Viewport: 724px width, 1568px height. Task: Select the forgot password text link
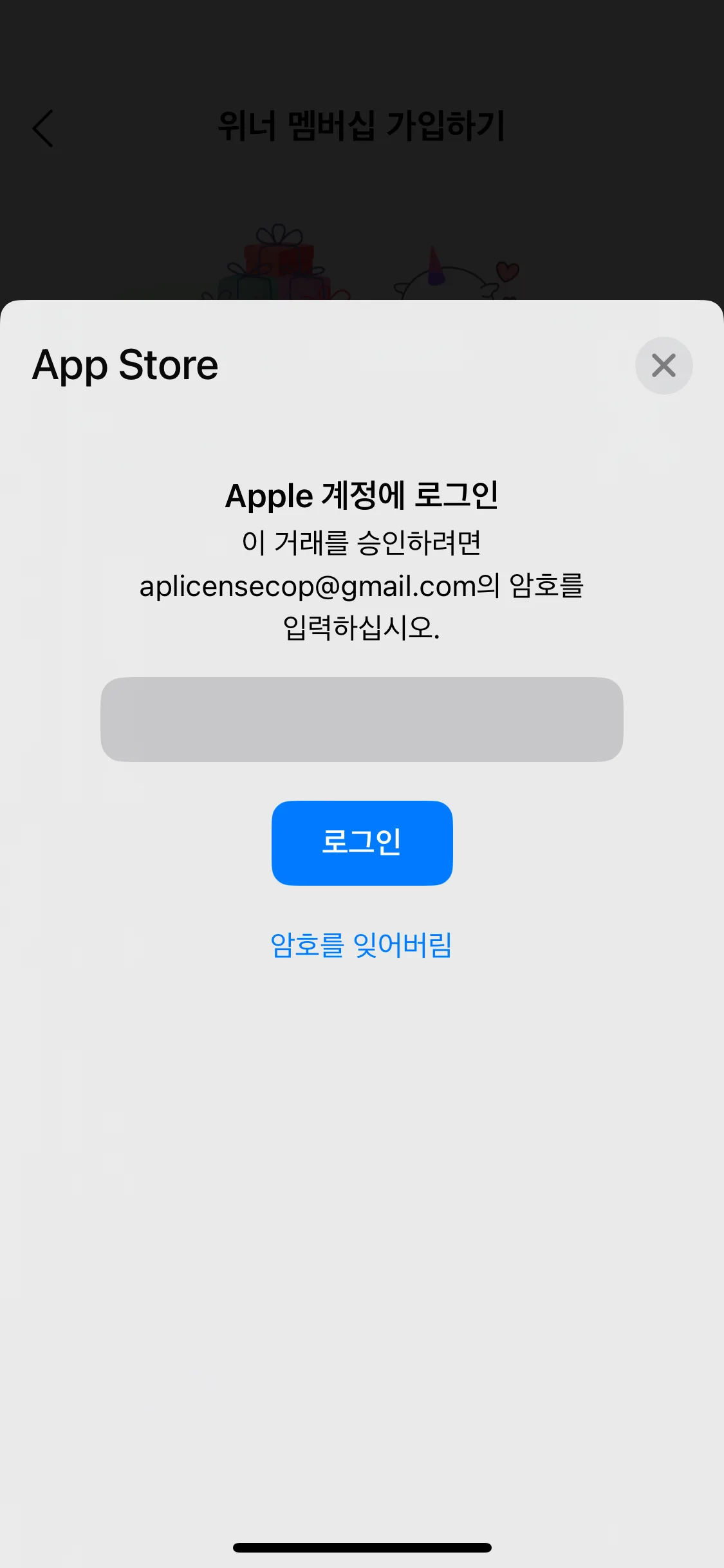point(362,944)
